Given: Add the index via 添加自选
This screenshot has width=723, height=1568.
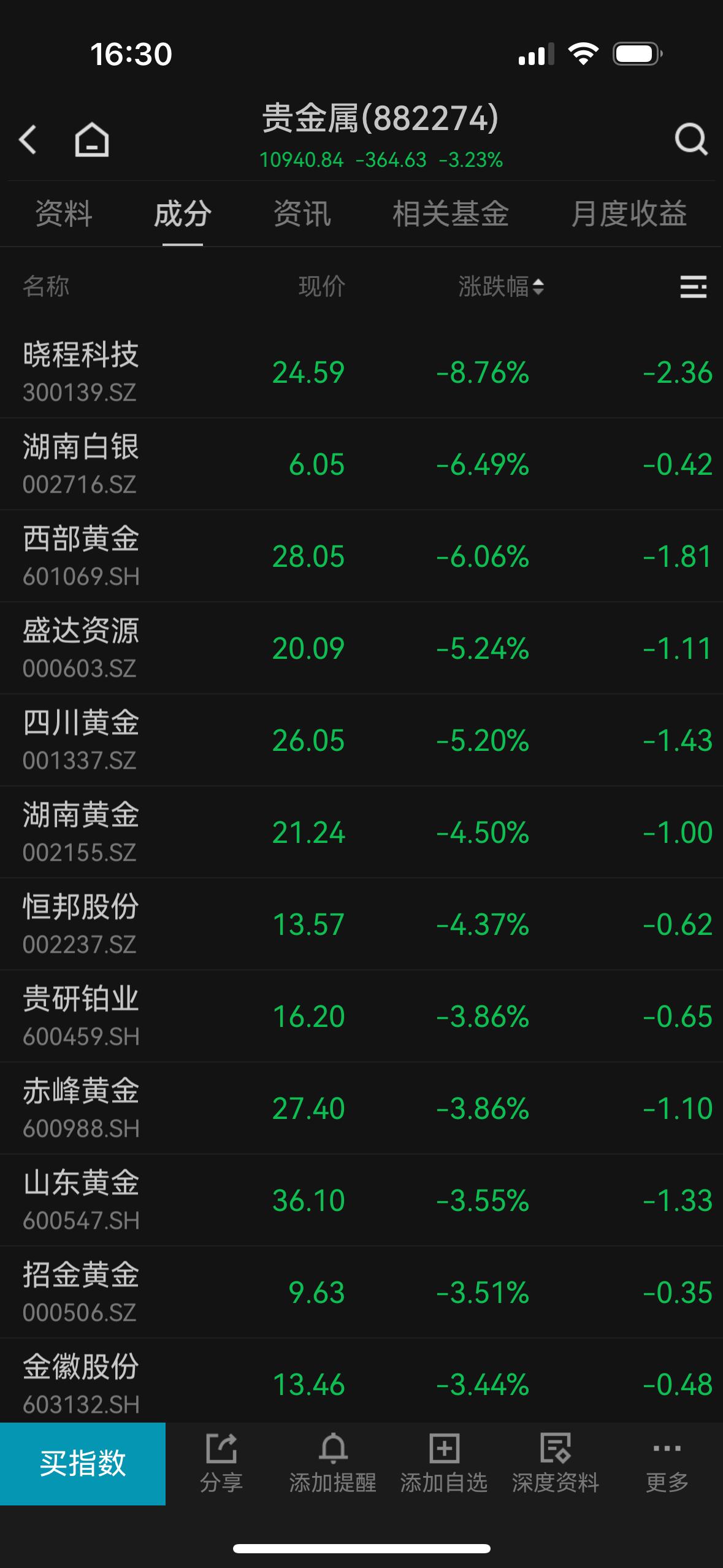Looking at the screenshot, I should [x=444, y=1464].
